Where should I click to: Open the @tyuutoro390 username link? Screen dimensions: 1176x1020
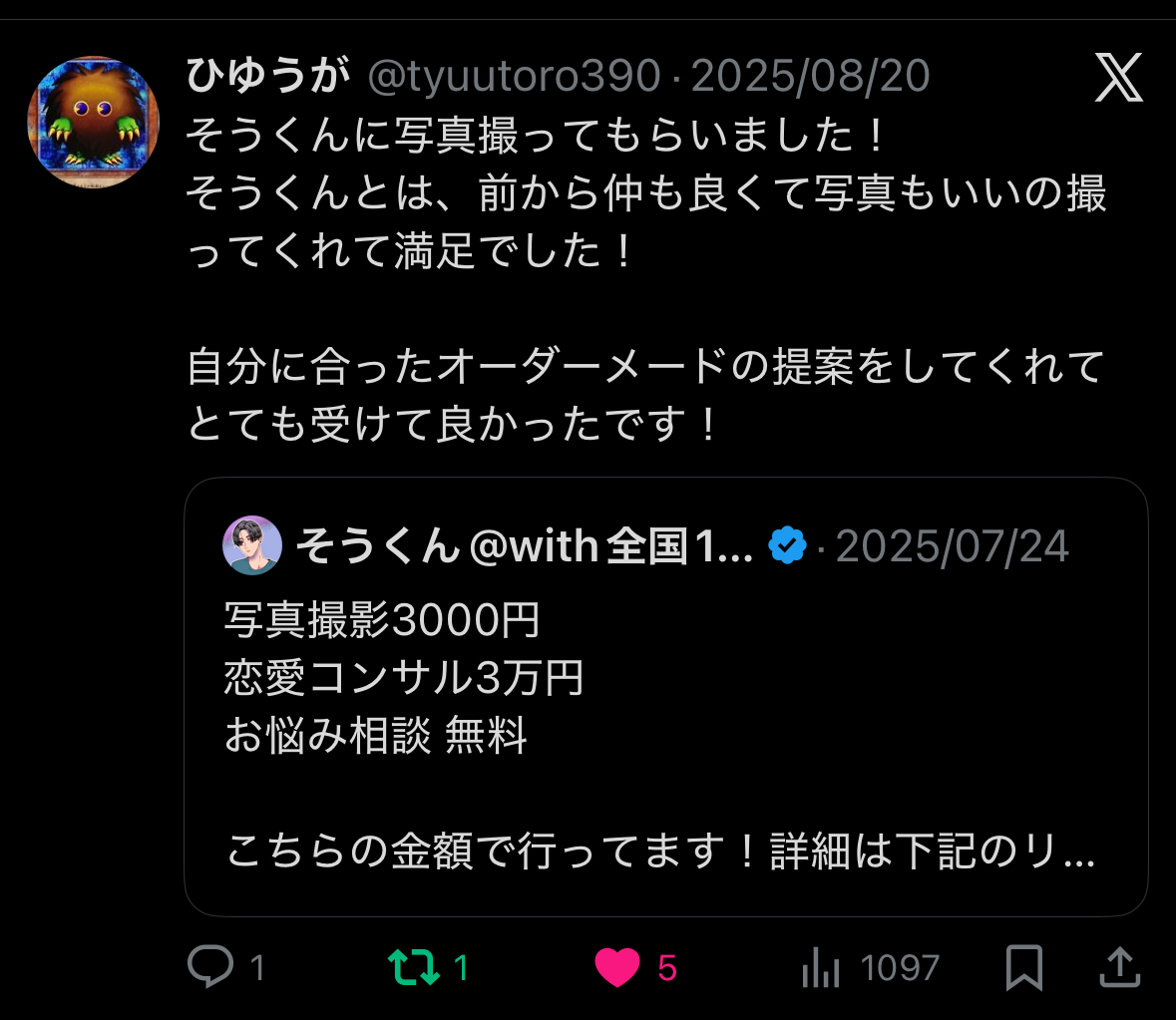pos(513,76)
